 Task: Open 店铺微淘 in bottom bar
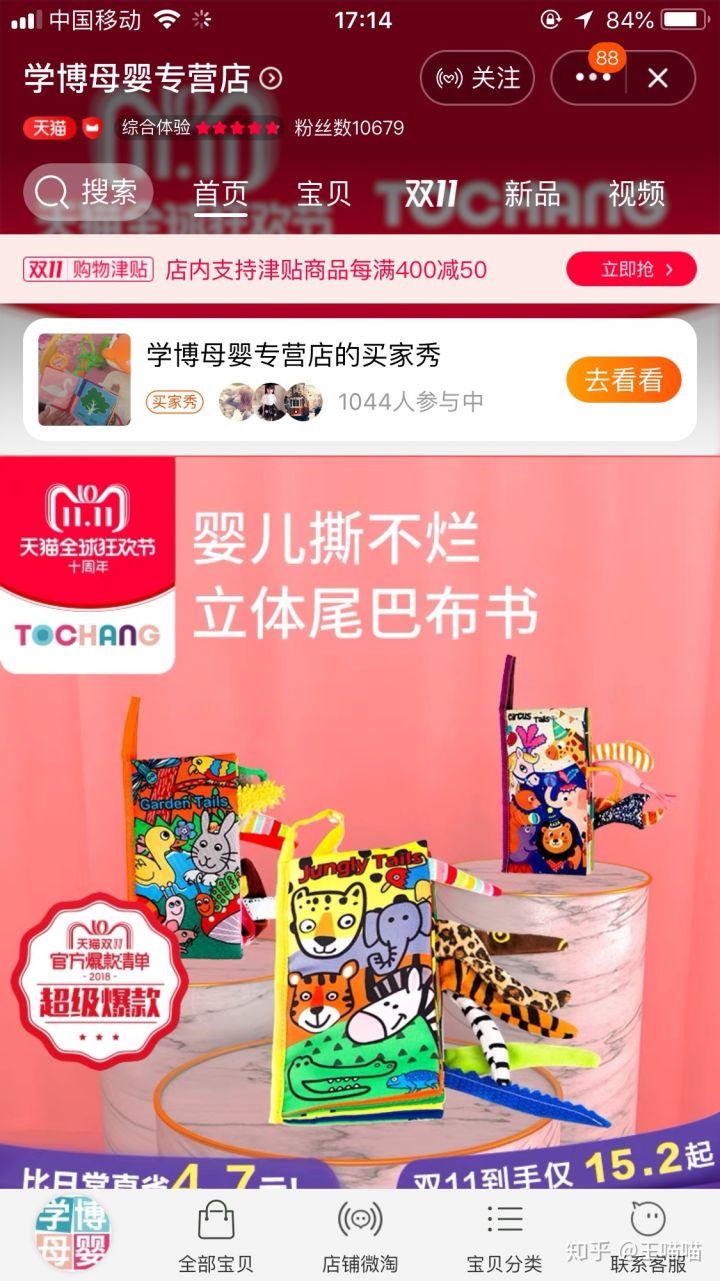tap(360, 1236)
